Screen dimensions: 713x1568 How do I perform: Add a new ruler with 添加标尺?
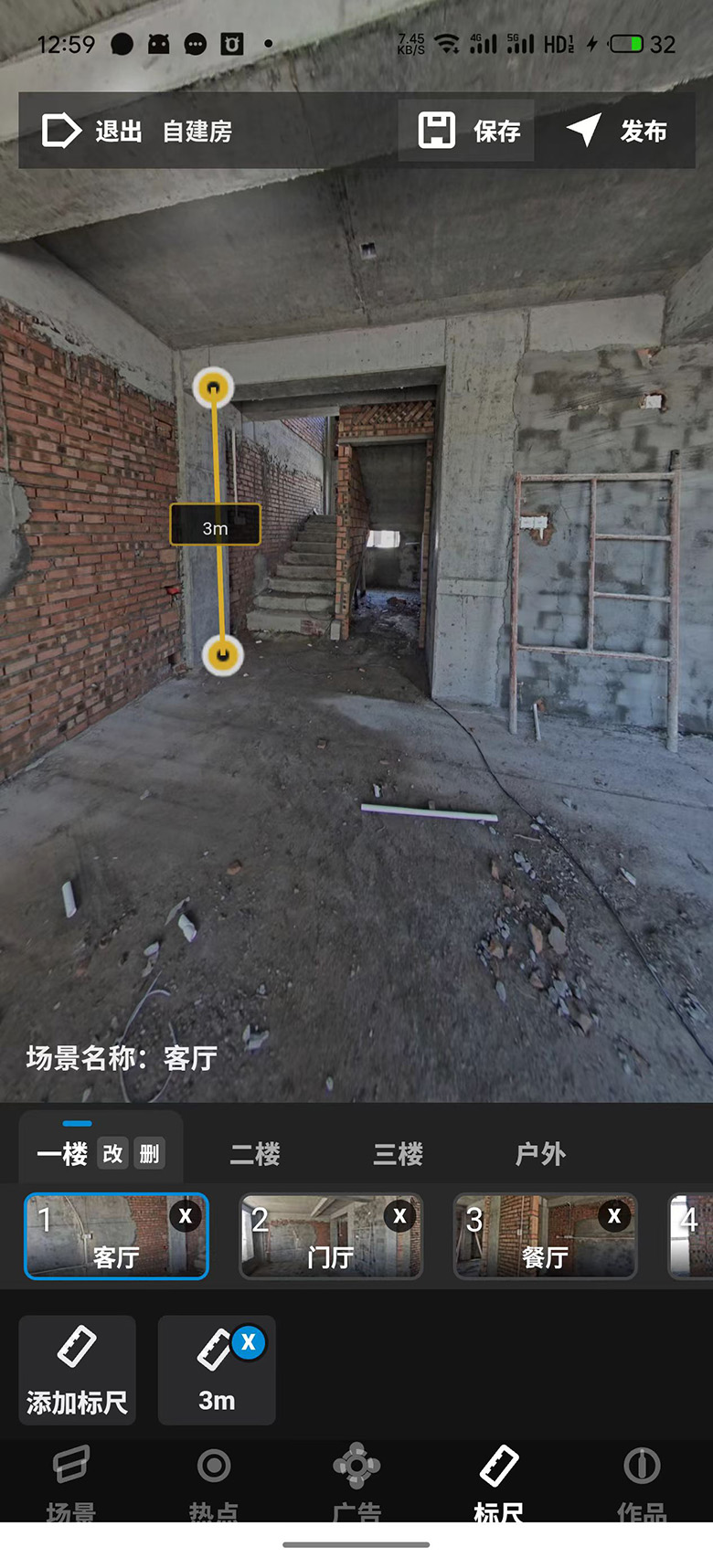[77, 1371]
